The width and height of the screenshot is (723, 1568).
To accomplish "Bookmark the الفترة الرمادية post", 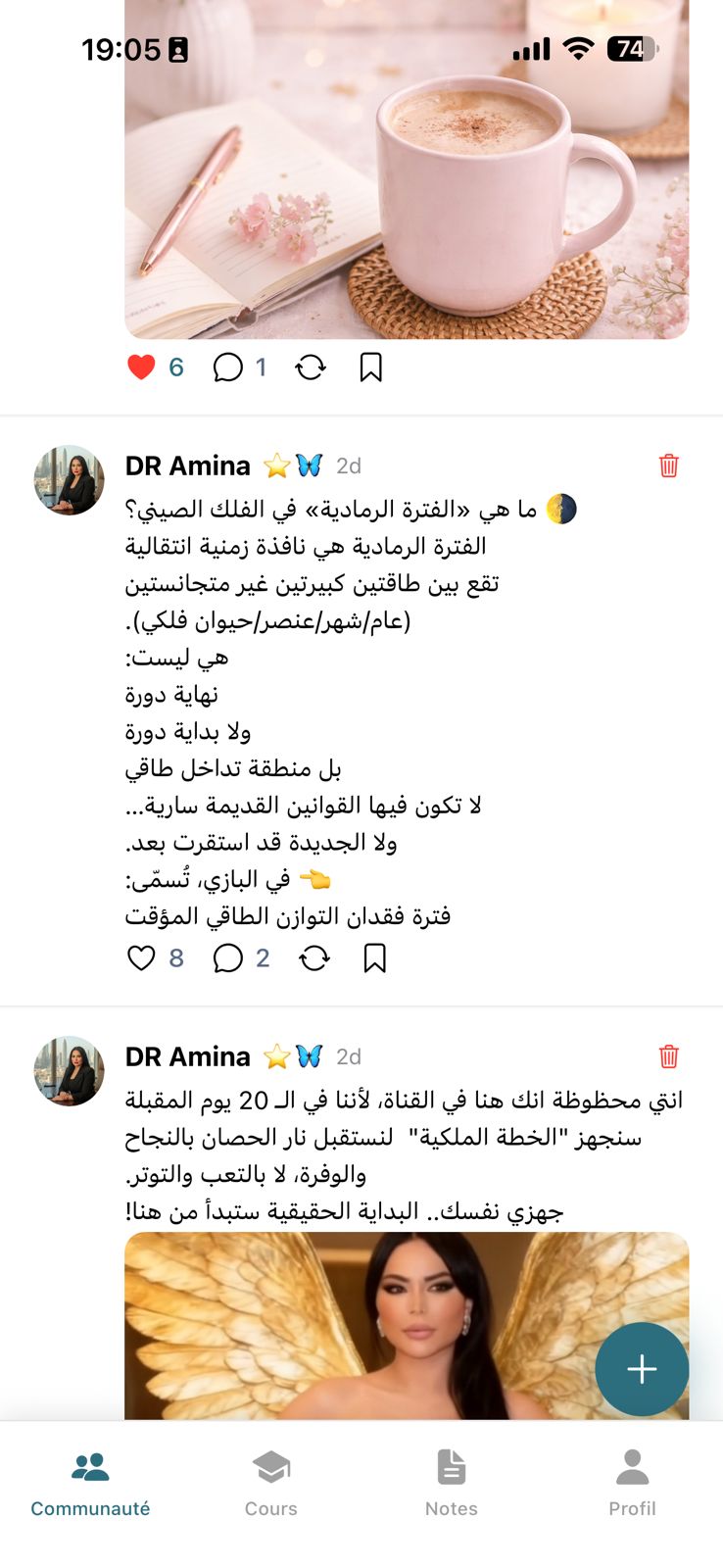I will coord(374,957).
